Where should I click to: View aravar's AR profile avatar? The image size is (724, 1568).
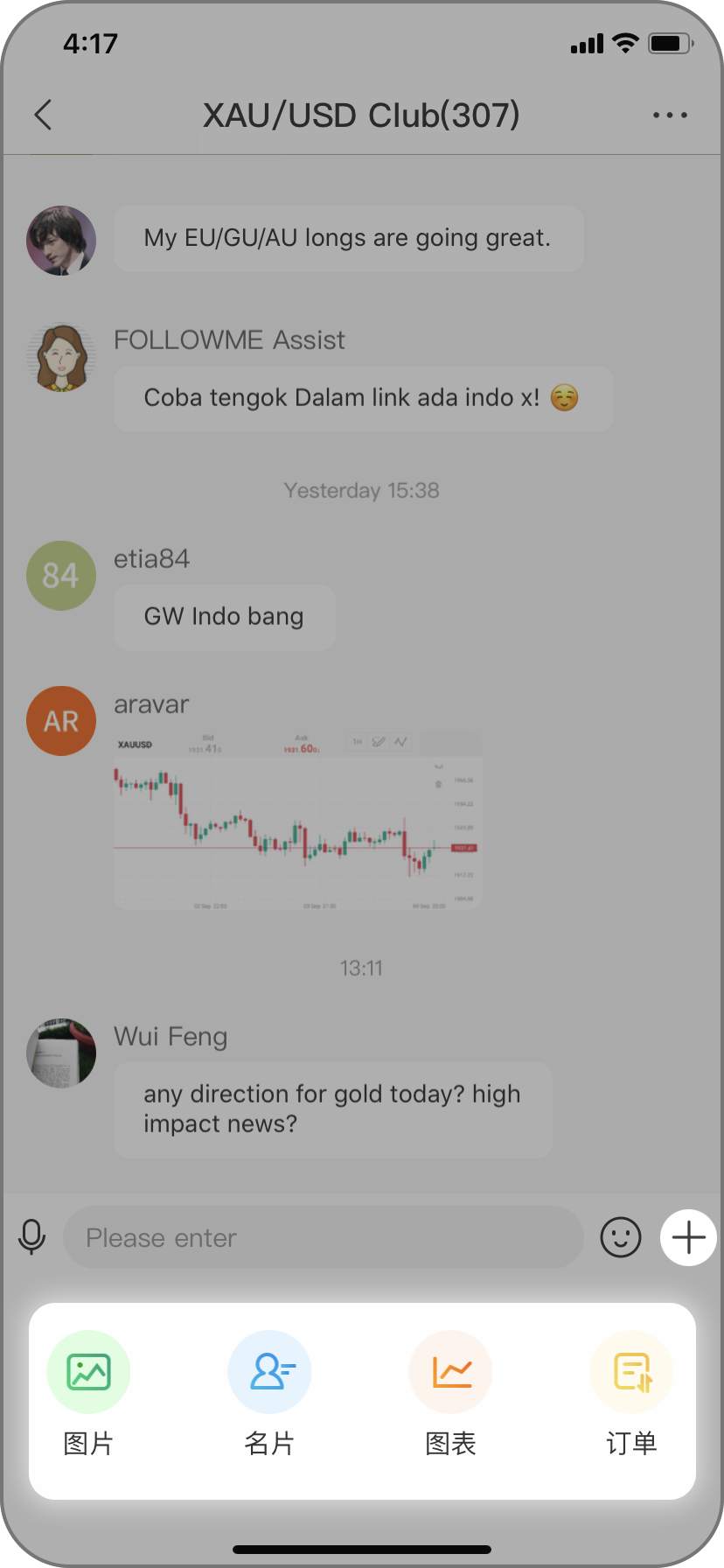click(61, 721)
